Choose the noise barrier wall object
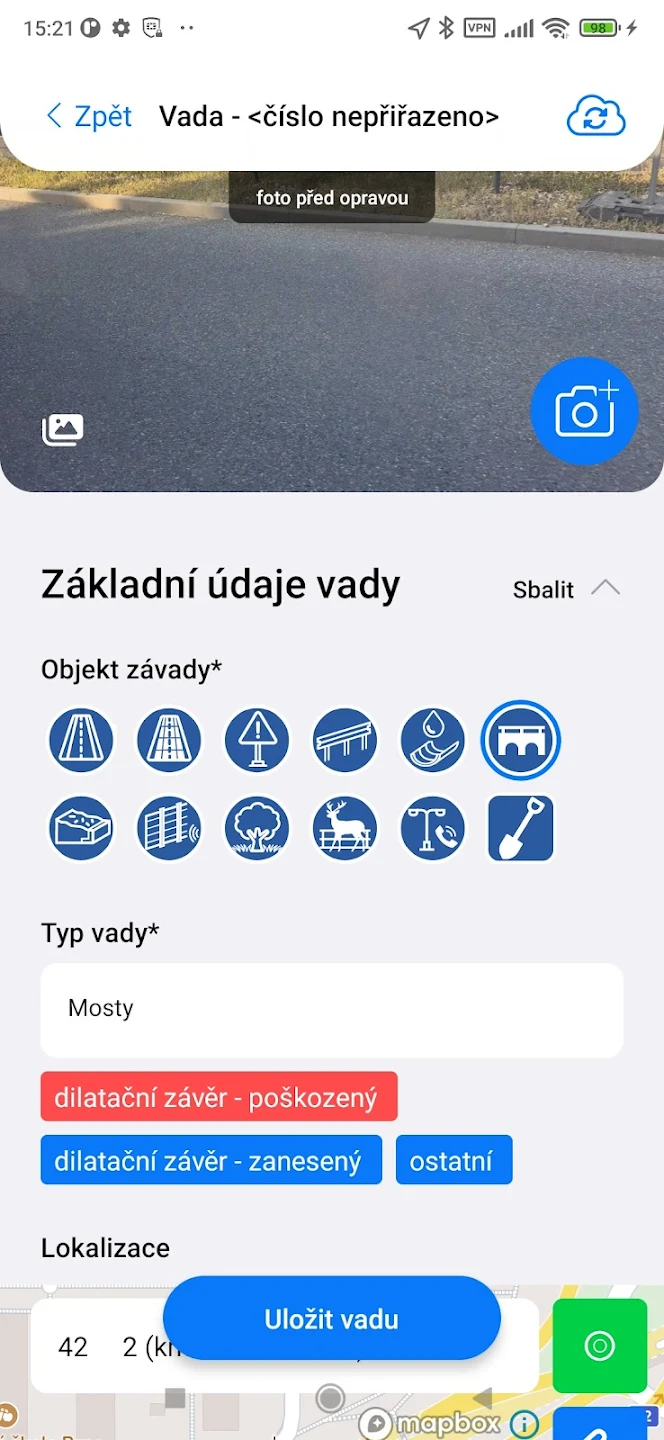This screenshot has width=664, height=1440. tap(169, 829)
